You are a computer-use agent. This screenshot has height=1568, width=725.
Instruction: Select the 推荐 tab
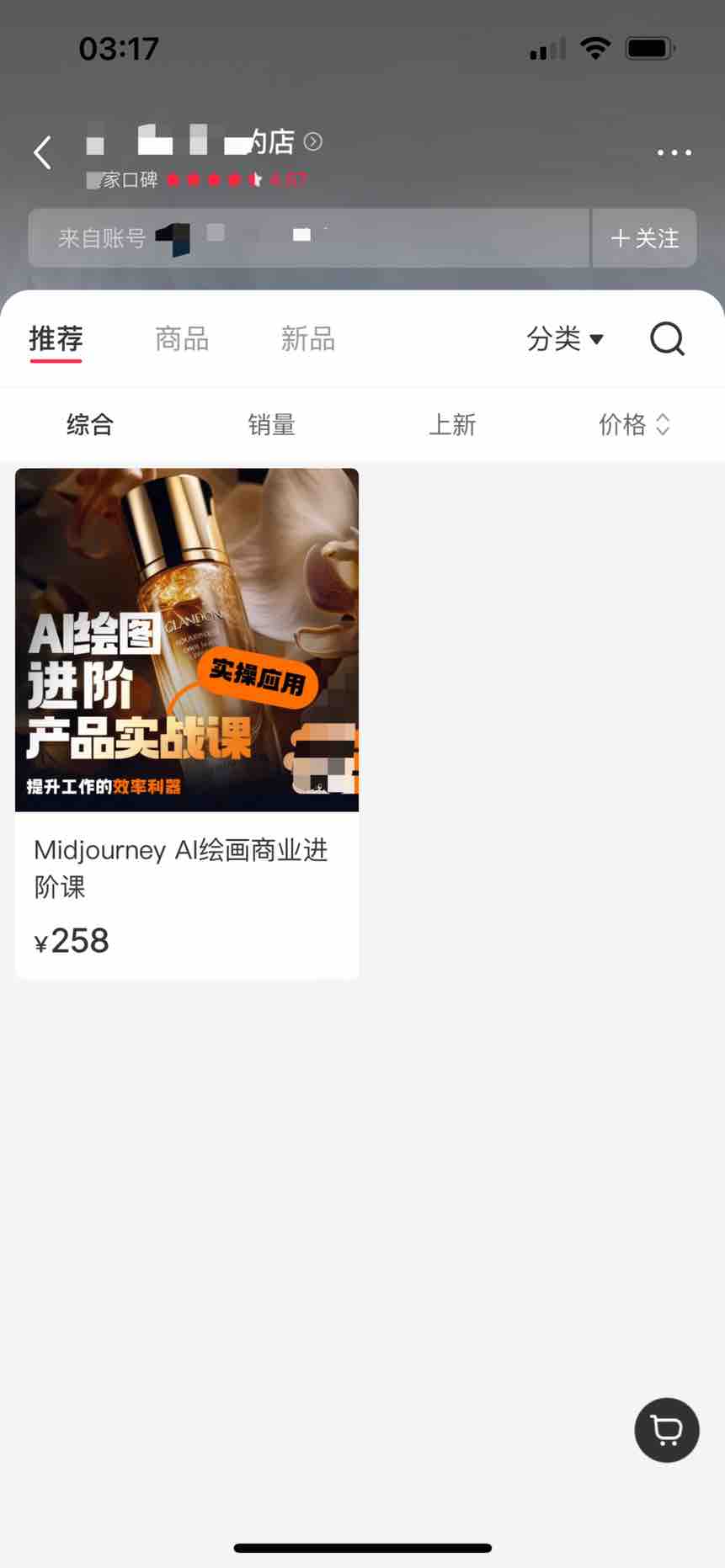pos(56,339)
